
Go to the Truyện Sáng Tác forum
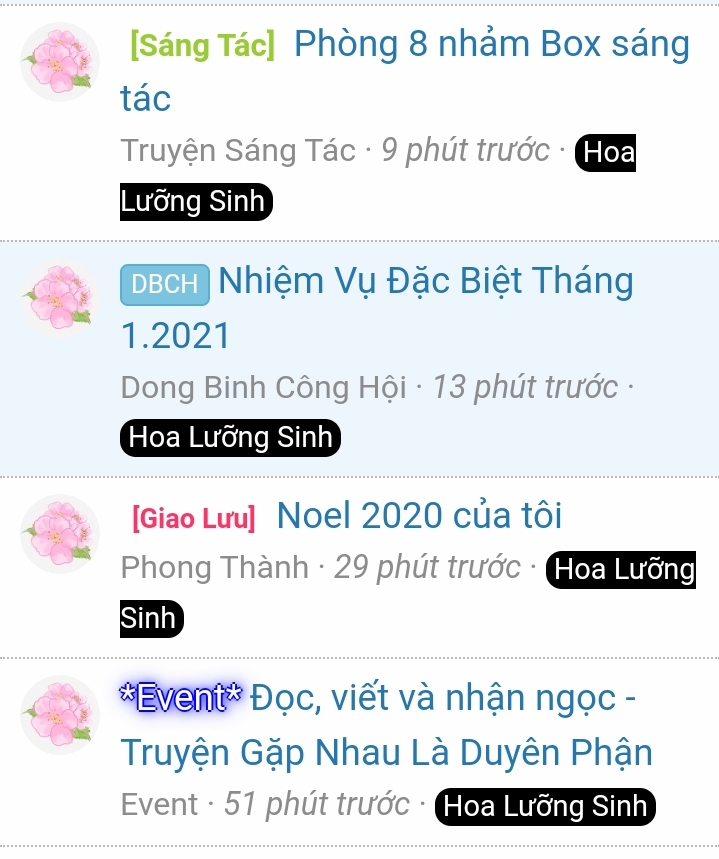[238, 151]
